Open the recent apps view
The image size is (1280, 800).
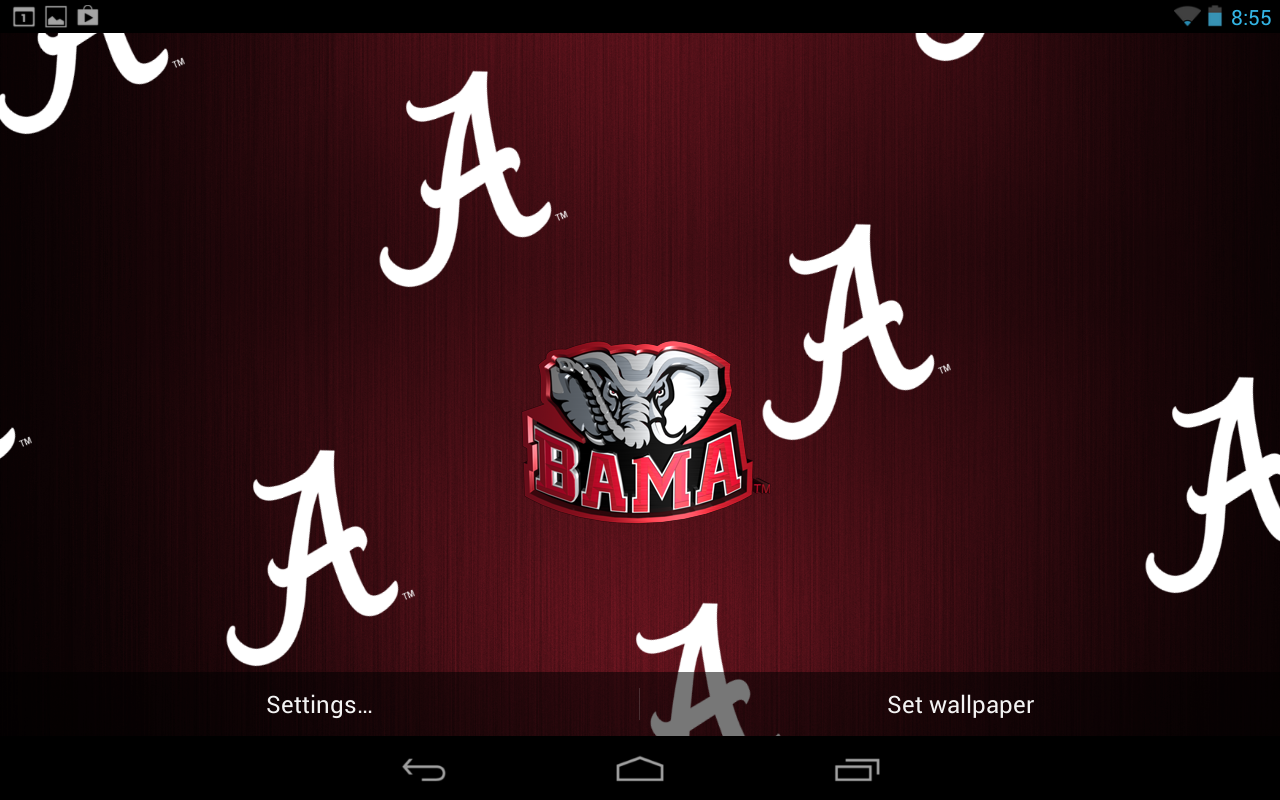[857, 769]
